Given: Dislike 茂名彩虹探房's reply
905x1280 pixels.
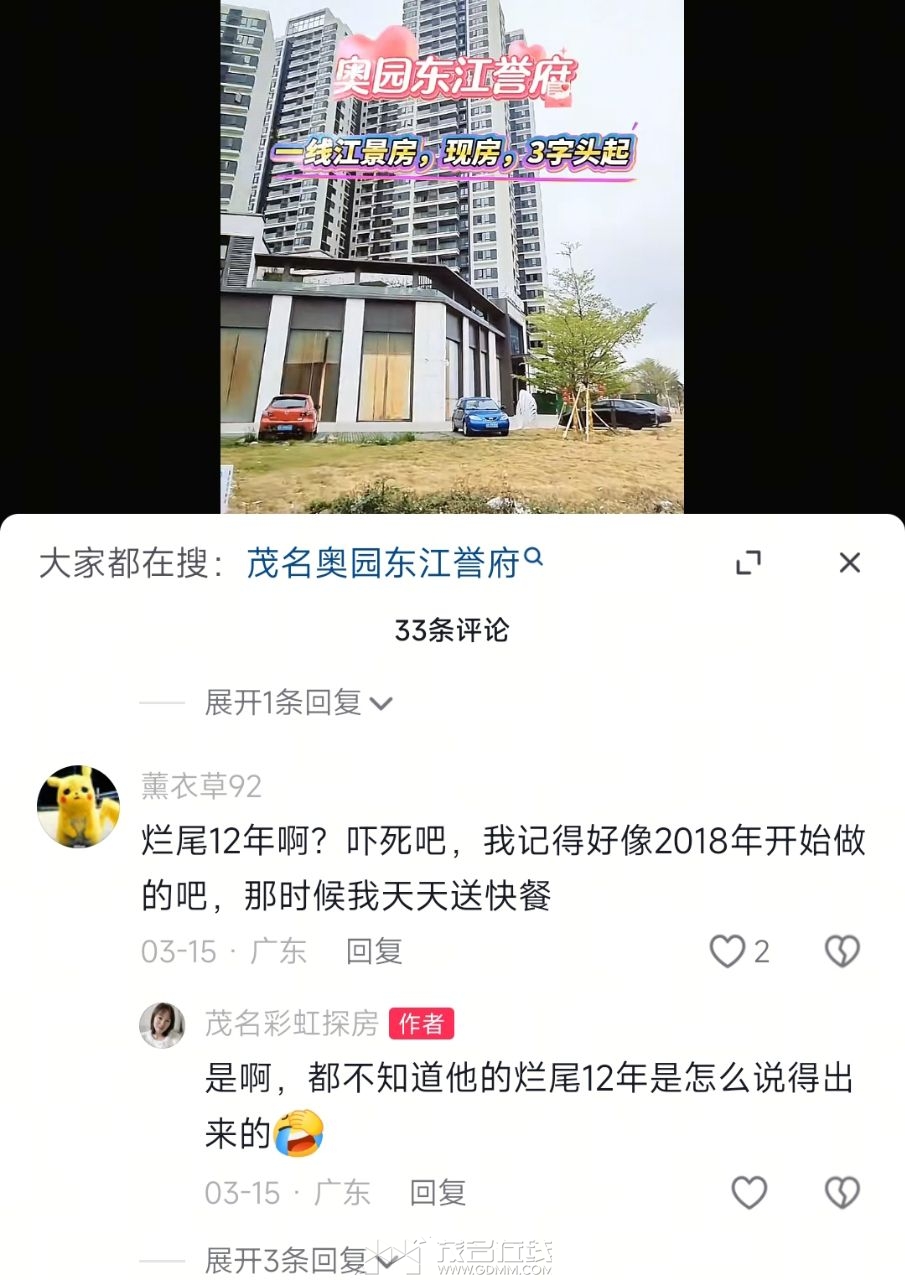Looking at the screenshot, I should coord(842,1192).
